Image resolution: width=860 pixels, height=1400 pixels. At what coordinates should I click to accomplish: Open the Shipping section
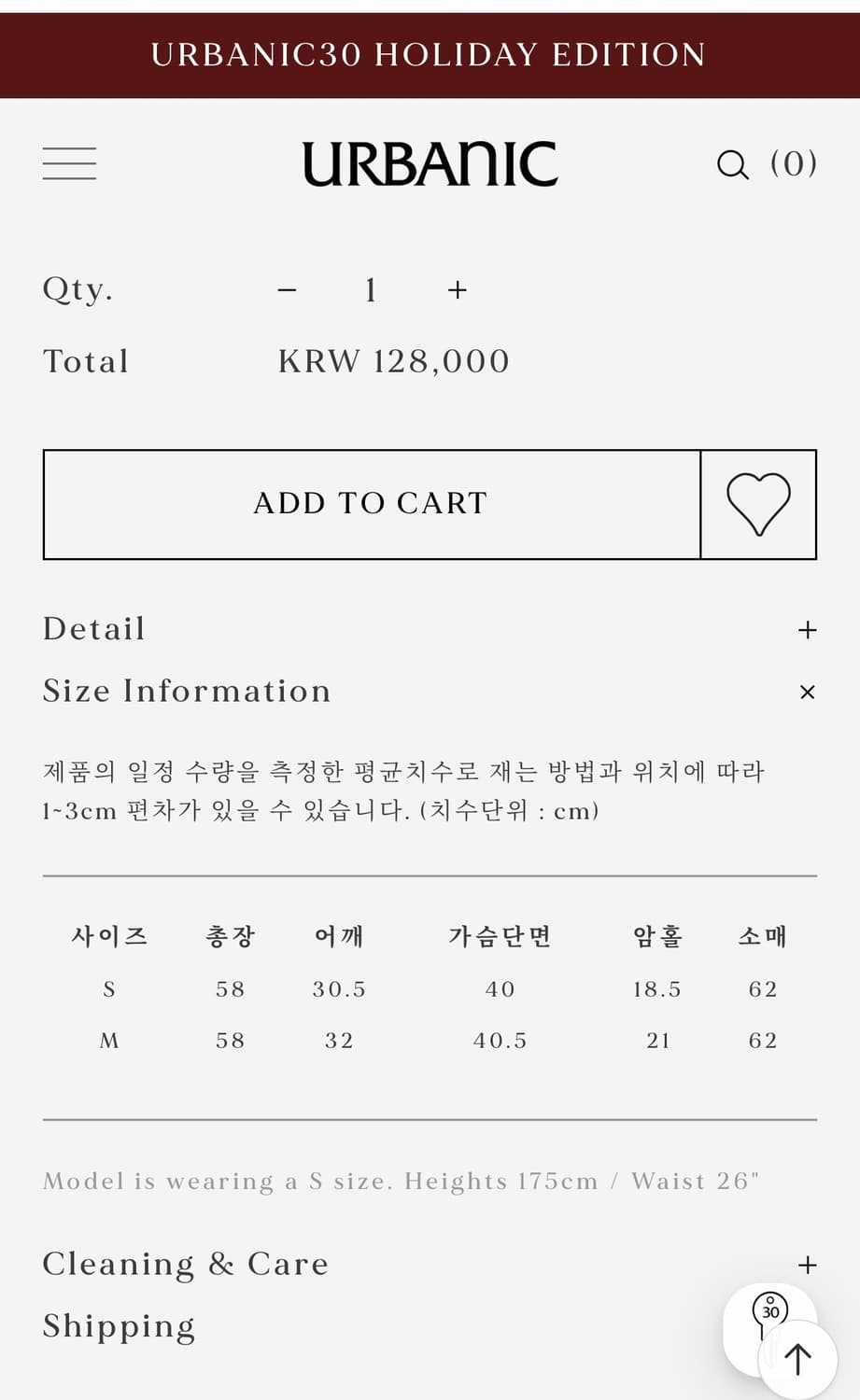(x=119, y=1325)
